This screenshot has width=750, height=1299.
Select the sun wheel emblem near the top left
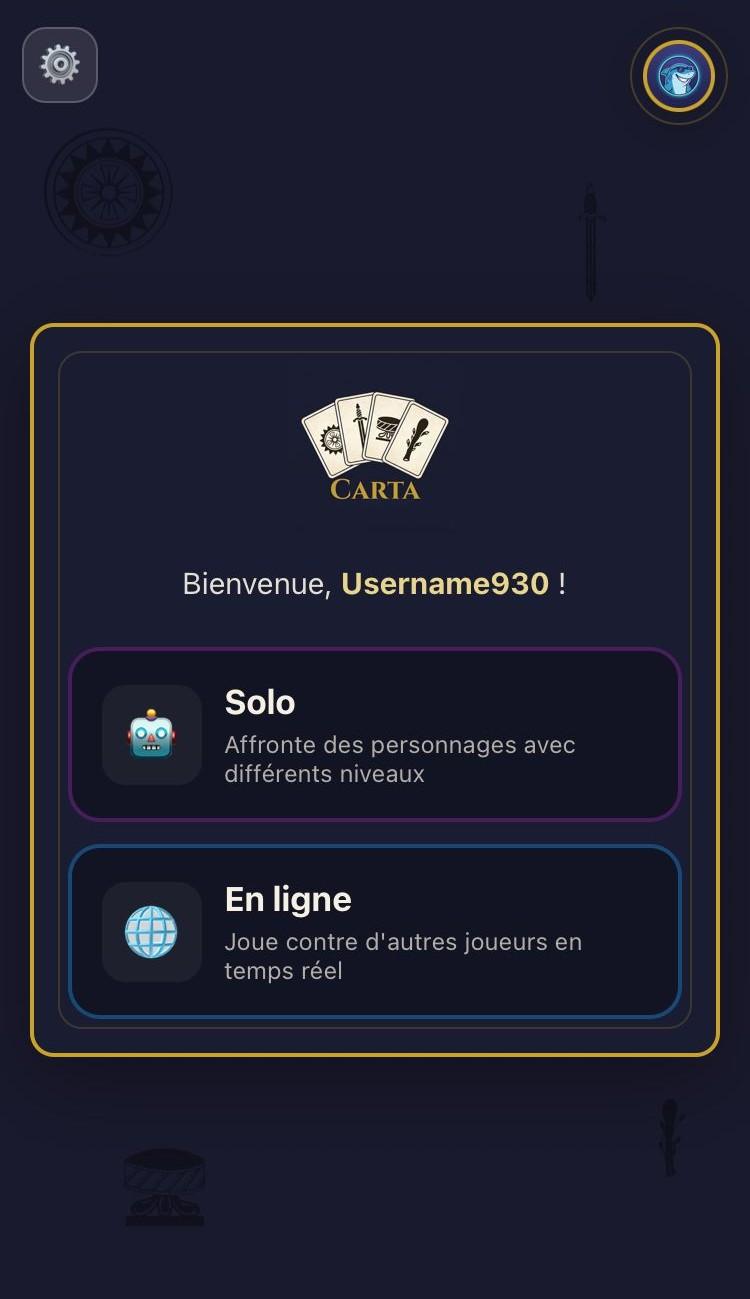click(108, 190)
